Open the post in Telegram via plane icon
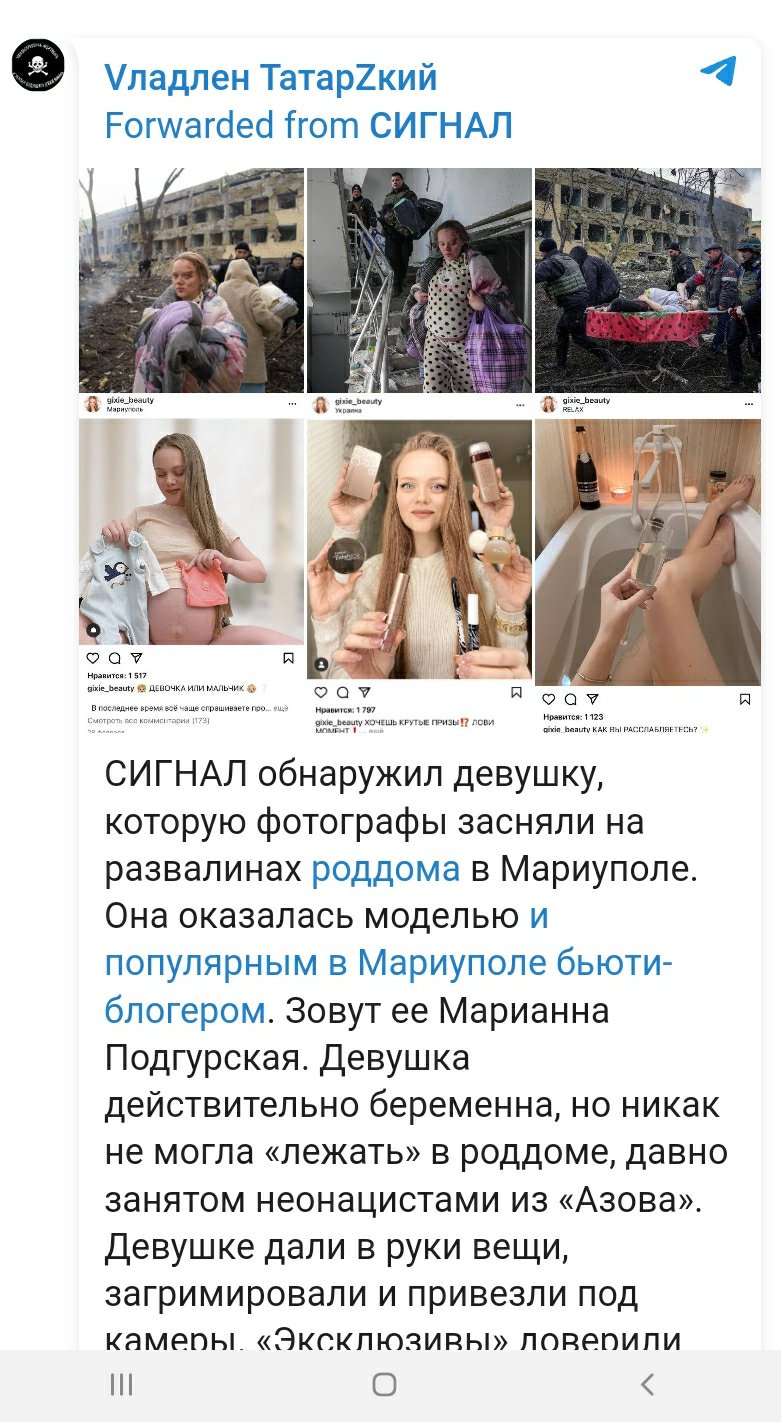Screen dimensions: 781x1422 pos(718,71)
